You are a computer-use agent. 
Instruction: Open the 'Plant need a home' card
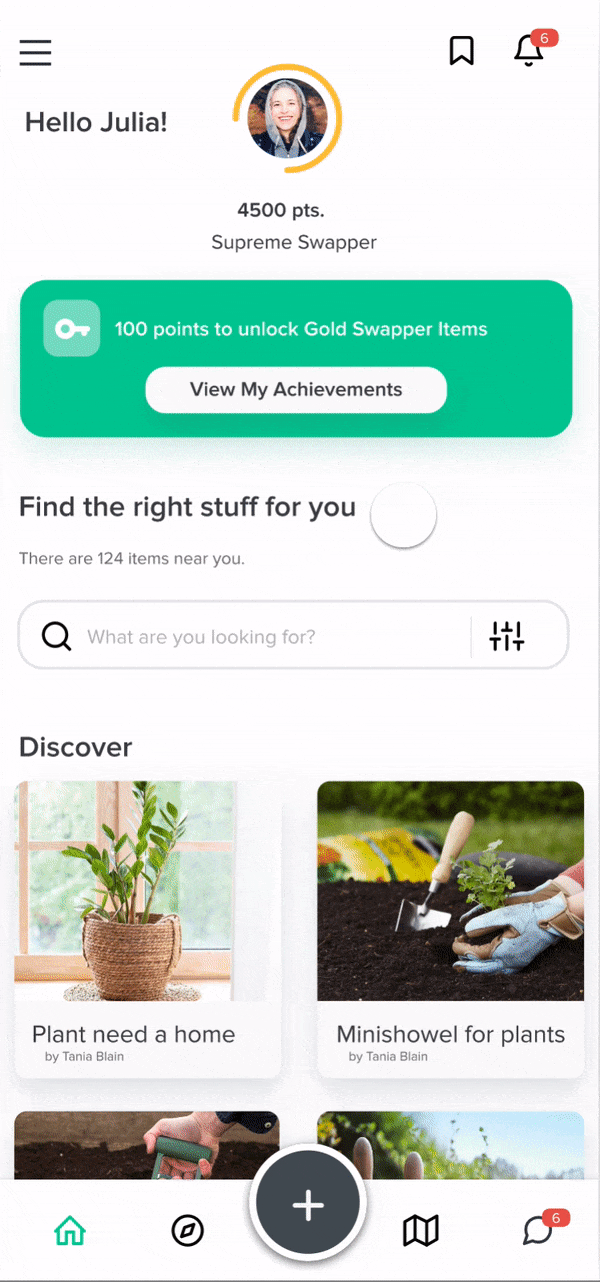point(147,928)
